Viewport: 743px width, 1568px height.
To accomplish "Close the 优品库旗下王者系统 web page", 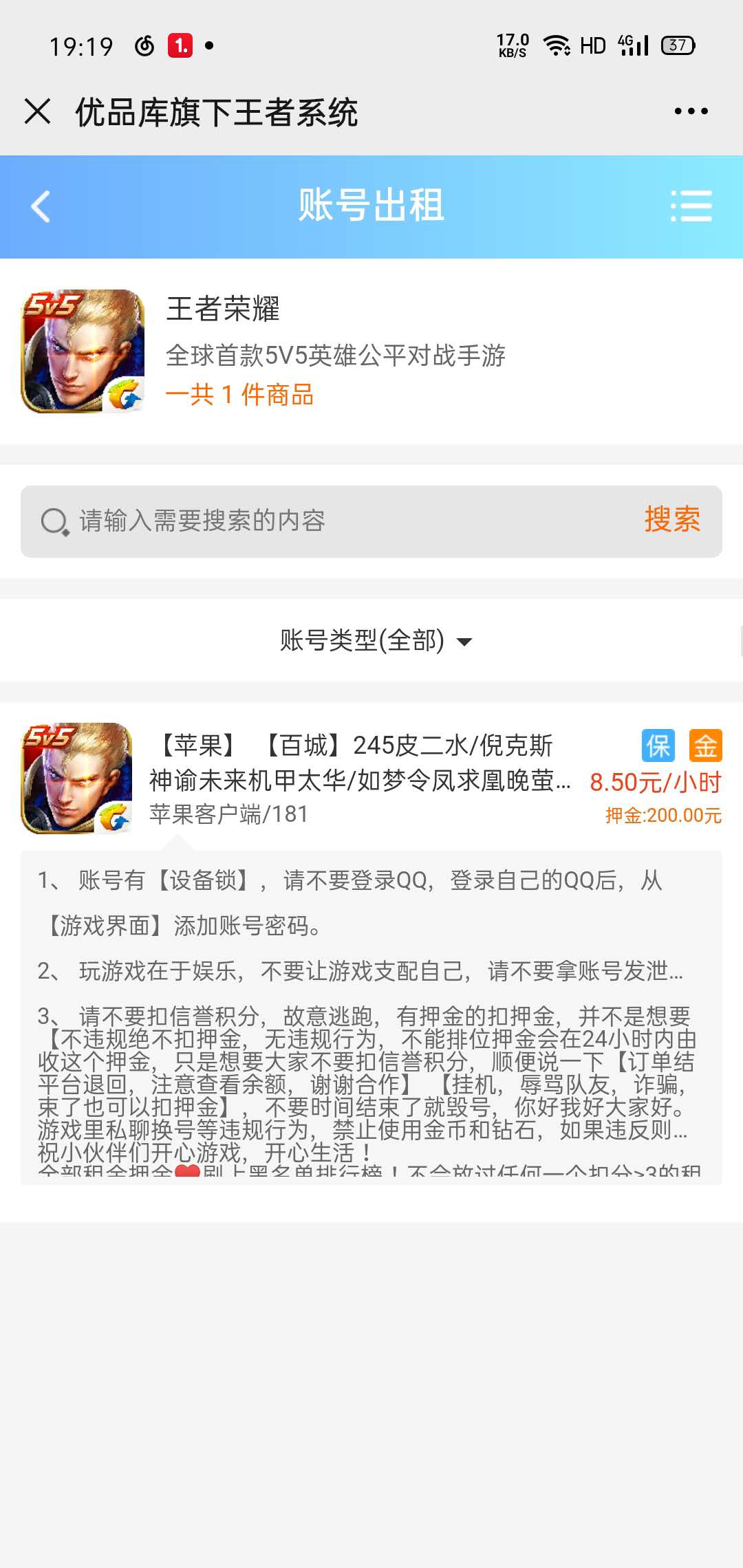I will pyautogui.click(x=37, y=111).
